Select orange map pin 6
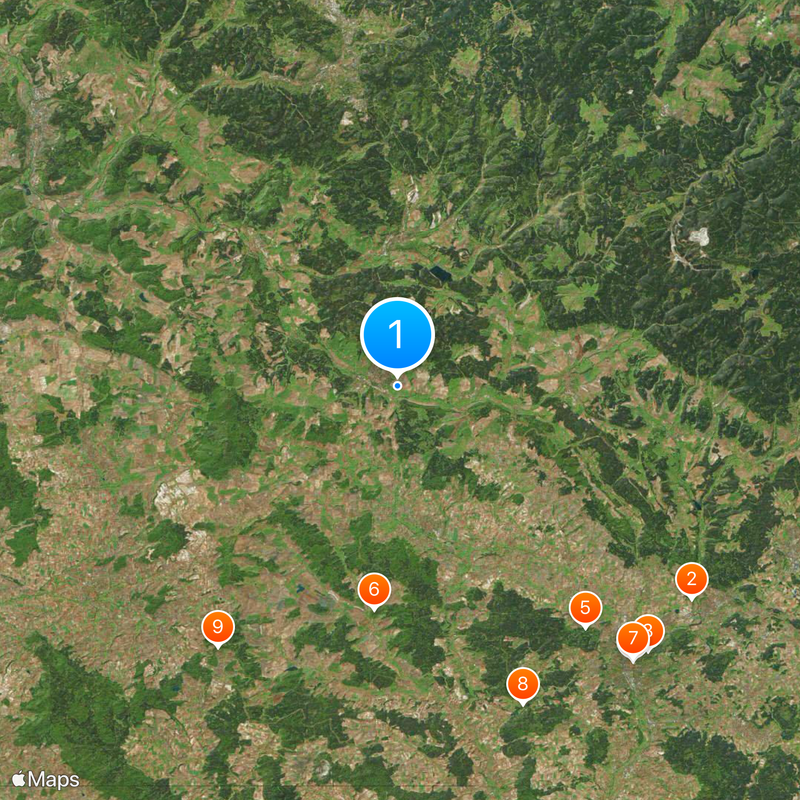 374,589
